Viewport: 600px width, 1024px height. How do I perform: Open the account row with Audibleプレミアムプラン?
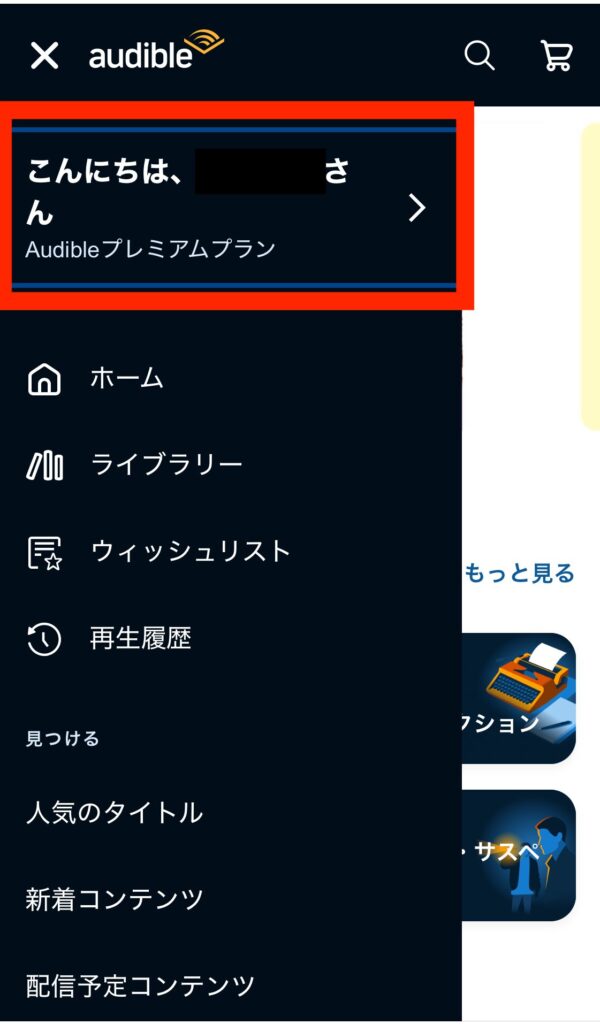(x=232, y=208)
